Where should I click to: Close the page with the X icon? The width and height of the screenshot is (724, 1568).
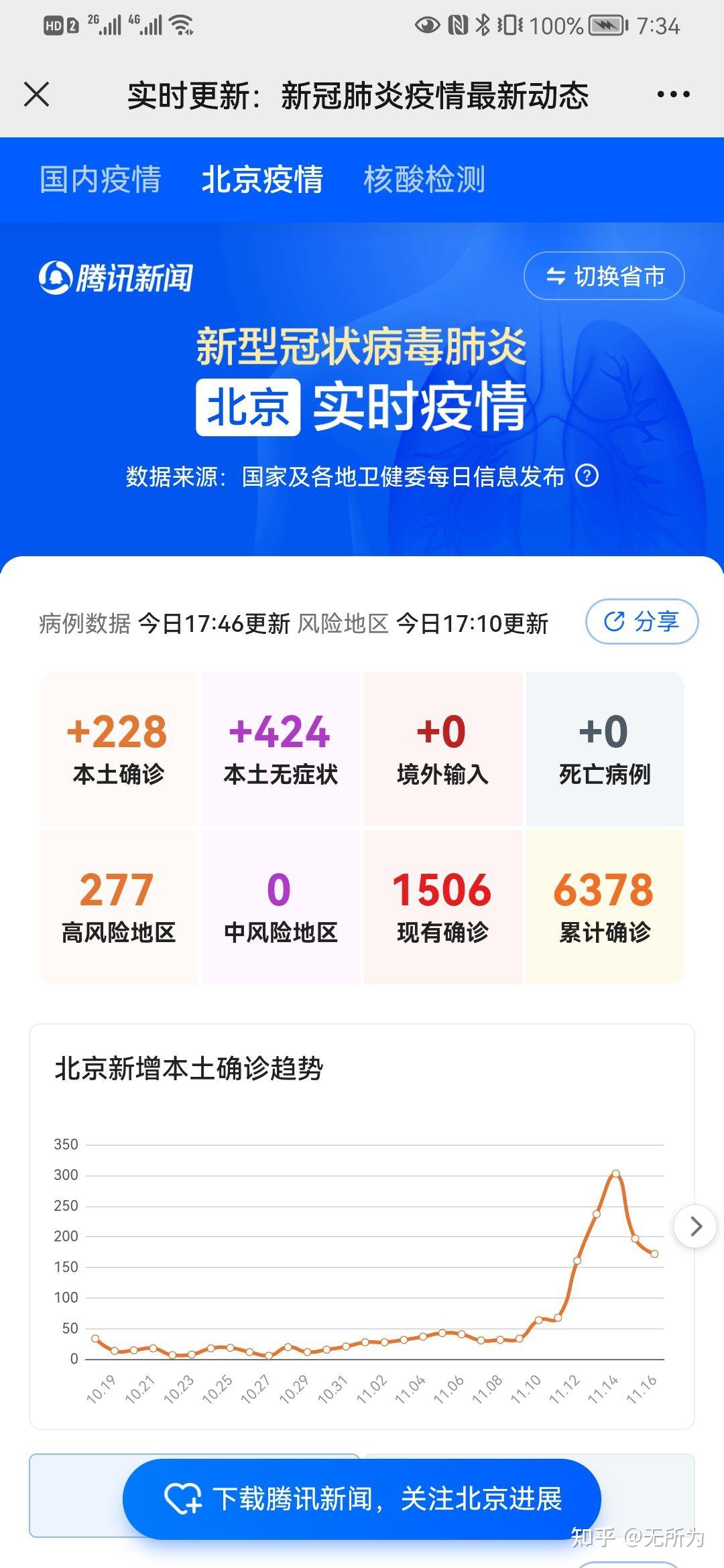coord(37,94)
